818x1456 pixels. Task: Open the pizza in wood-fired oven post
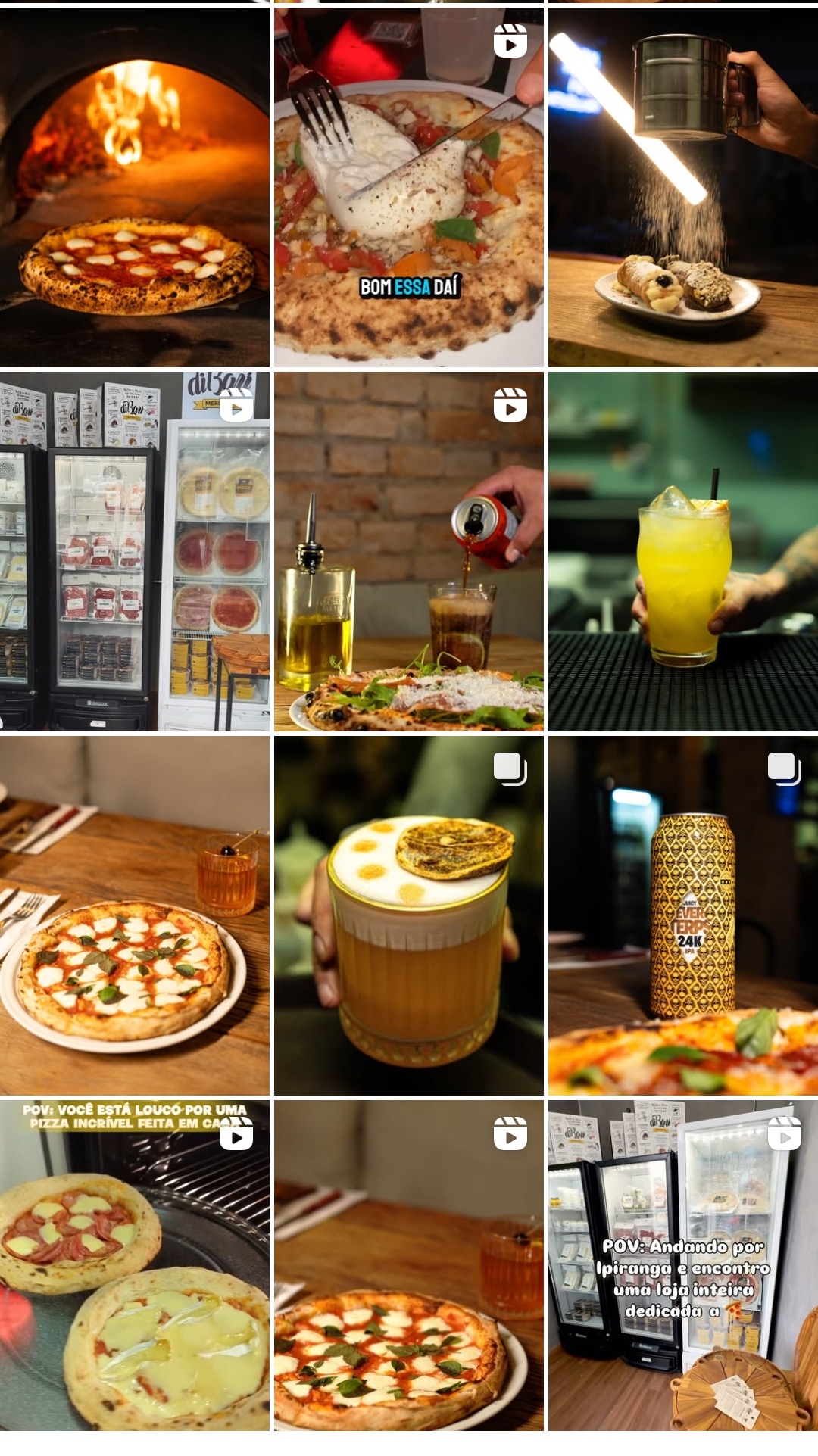click(x=135, y=187)
